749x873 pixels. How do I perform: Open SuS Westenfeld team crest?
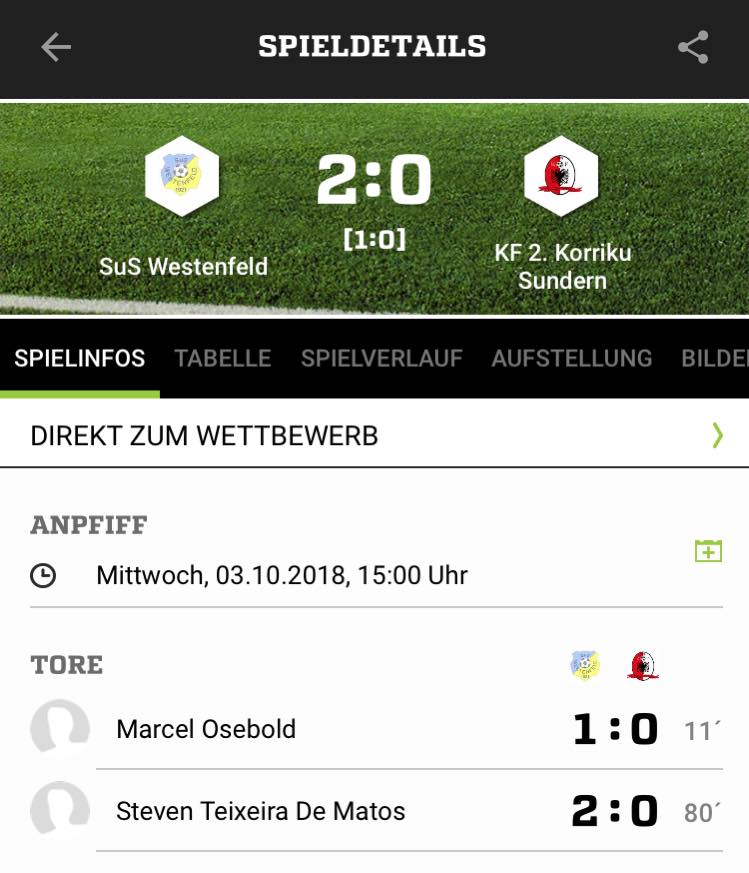(x=182, y=176)
